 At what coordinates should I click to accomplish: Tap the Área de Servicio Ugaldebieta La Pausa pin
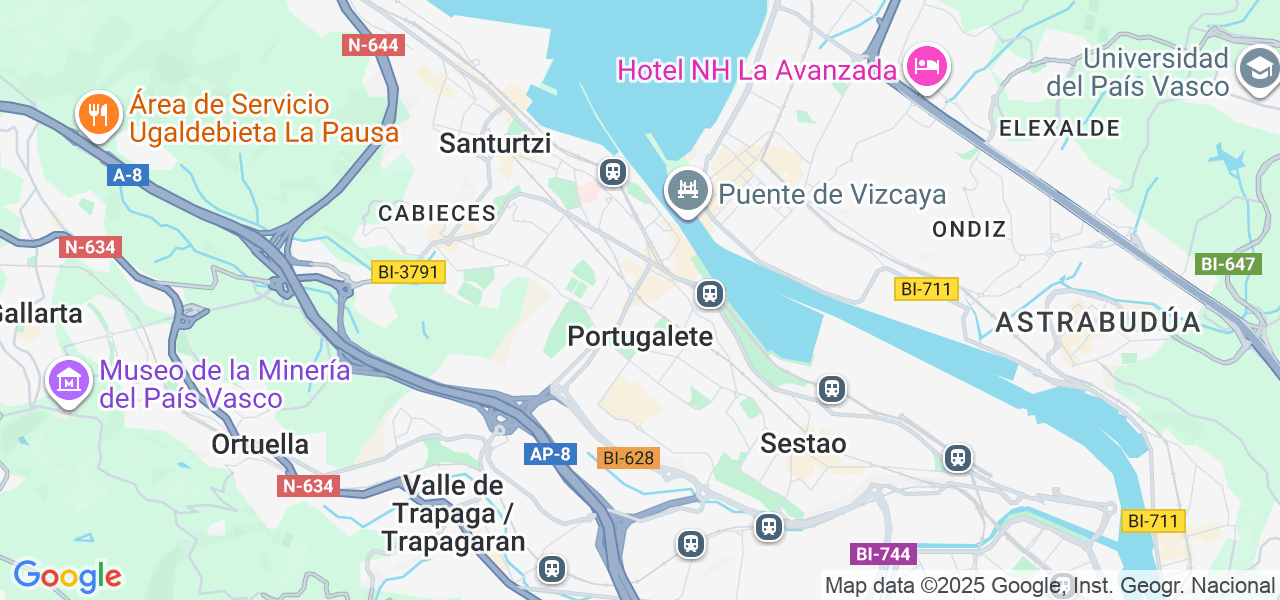pyautogui.click(x=99, y=114)
